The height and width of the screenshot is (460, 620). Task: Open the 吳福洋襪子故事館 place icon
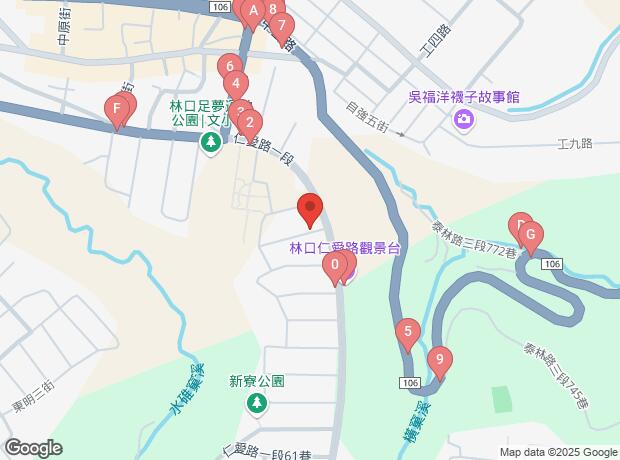[463, 120]
